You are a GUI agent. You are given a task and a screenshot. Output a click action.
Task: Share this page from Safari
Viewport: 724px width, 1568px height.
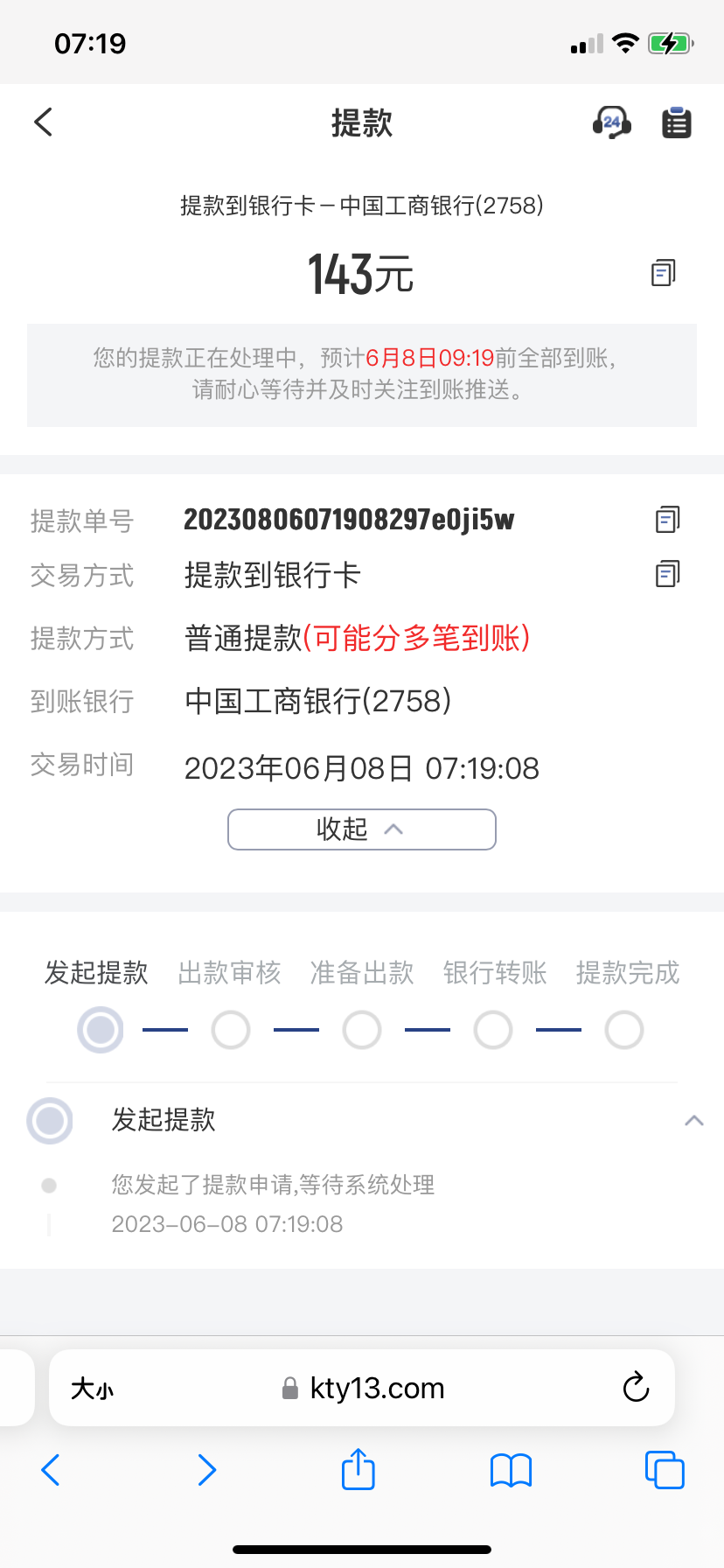click(359, 1469)
